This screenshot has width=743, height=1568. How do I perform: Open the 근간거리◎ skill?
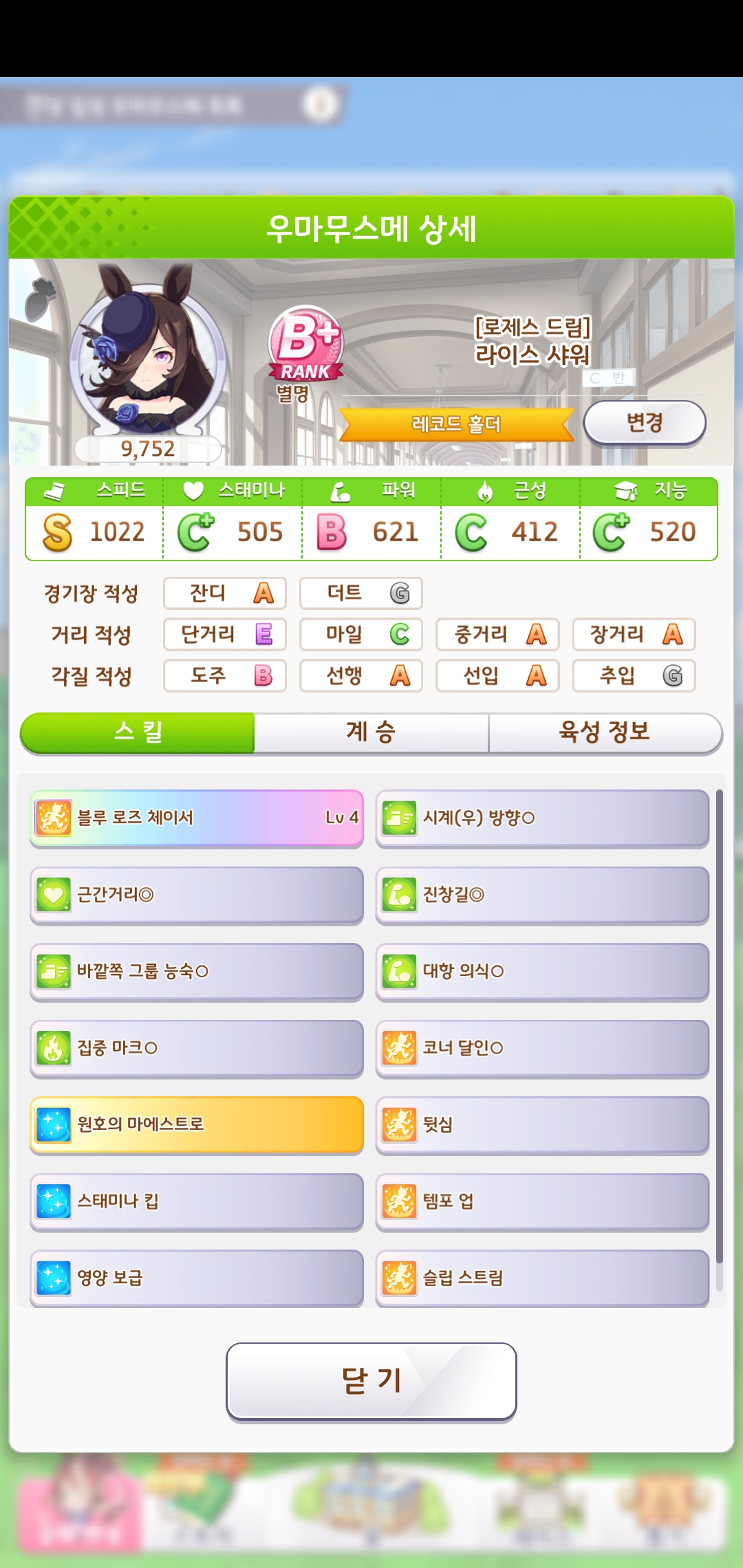coord(196,895)
